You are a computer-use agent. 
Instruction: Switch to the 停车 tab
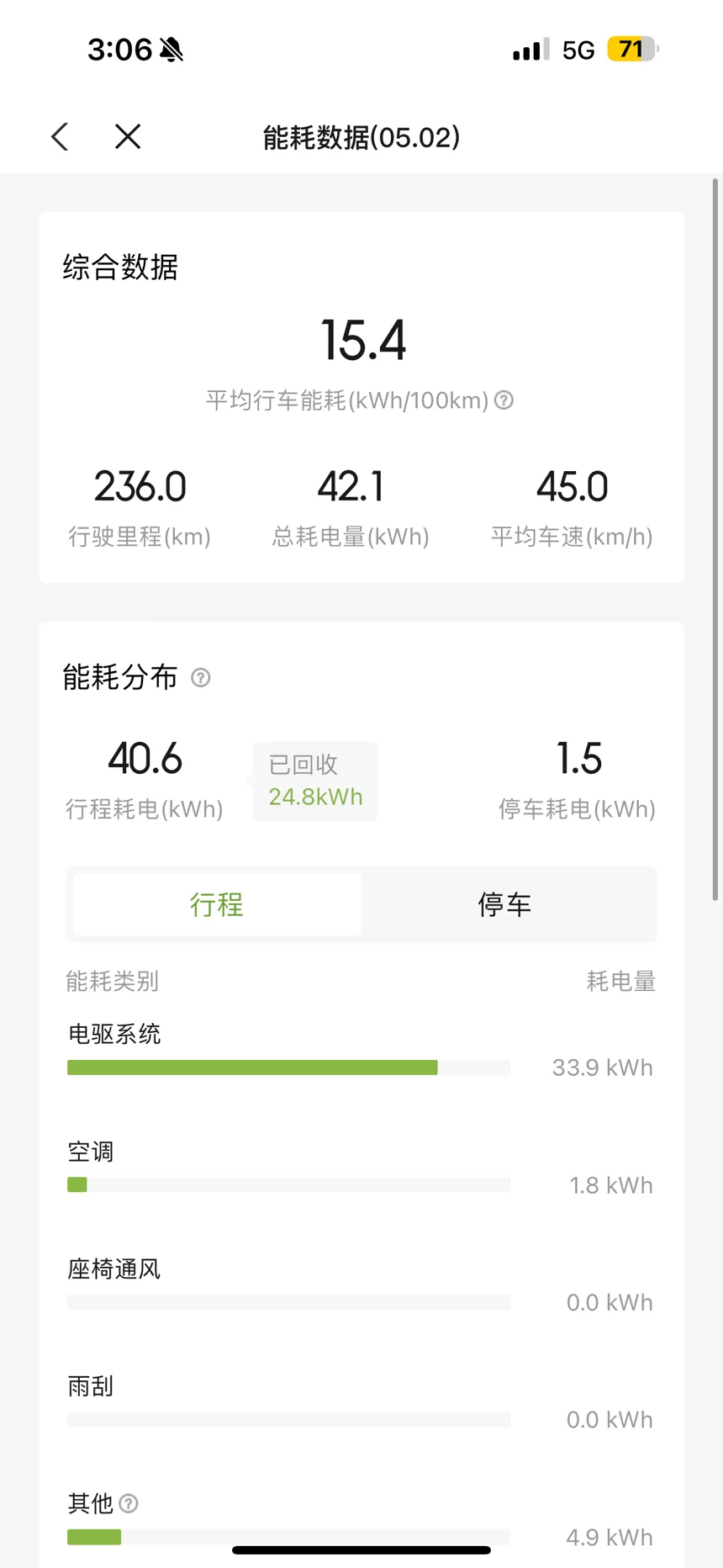click(x=504, y=904)
